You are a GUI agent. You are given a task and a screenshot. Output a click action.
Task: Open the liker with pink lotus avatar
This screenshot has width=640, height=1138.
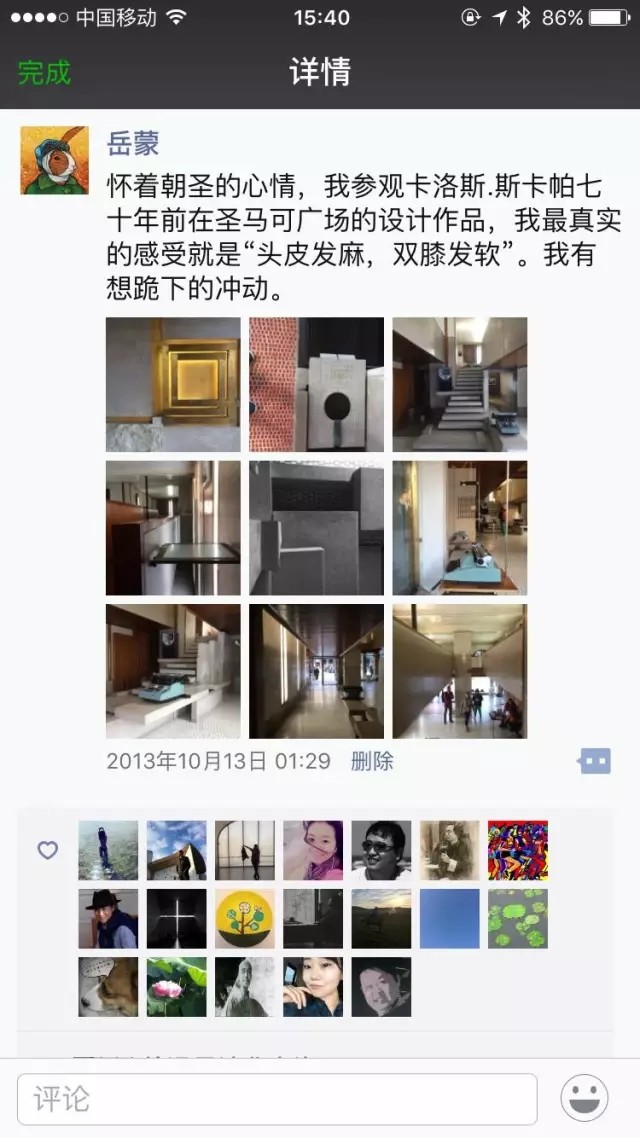click(x=177, y=986)
